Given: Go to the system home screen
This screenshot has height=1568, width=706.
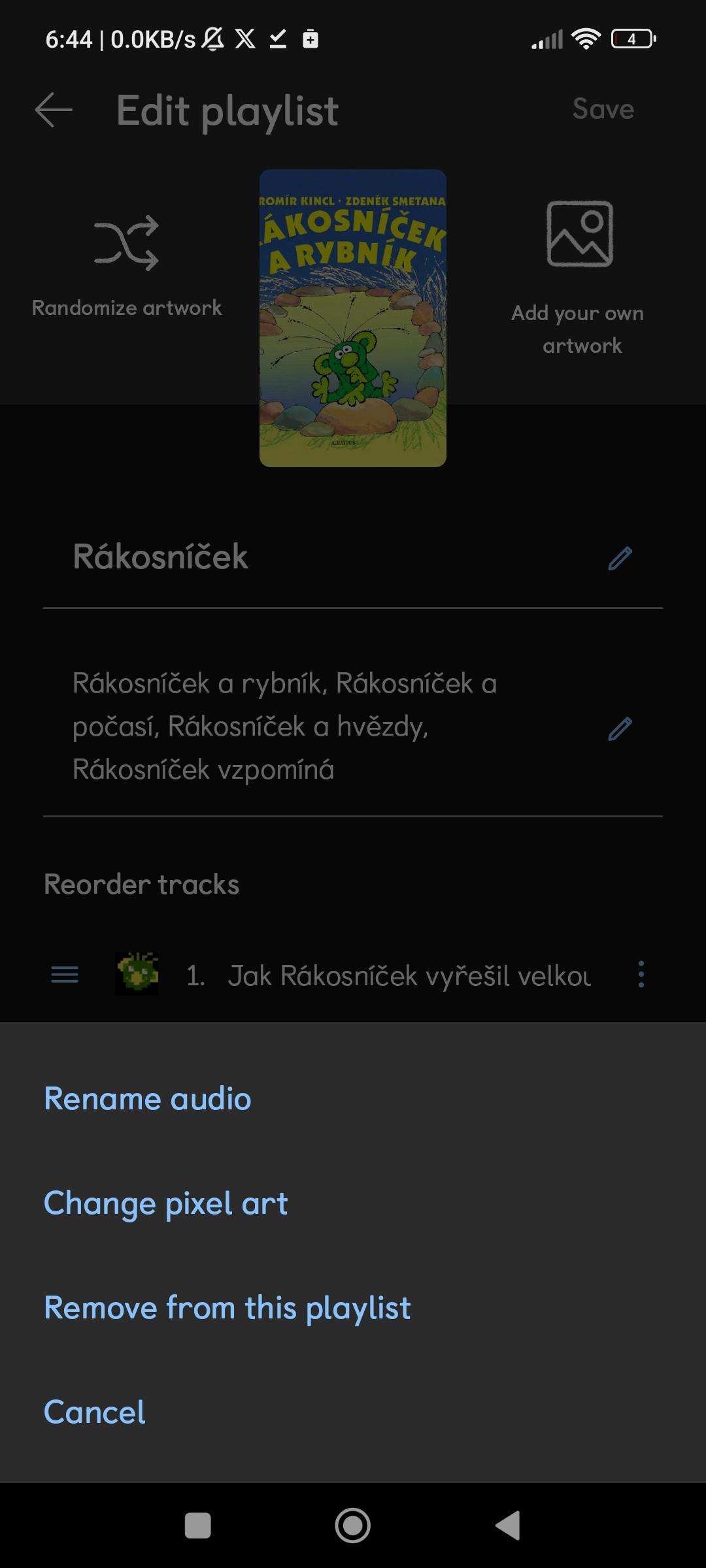Looking at the screenshot, I should click(352, 1526).
